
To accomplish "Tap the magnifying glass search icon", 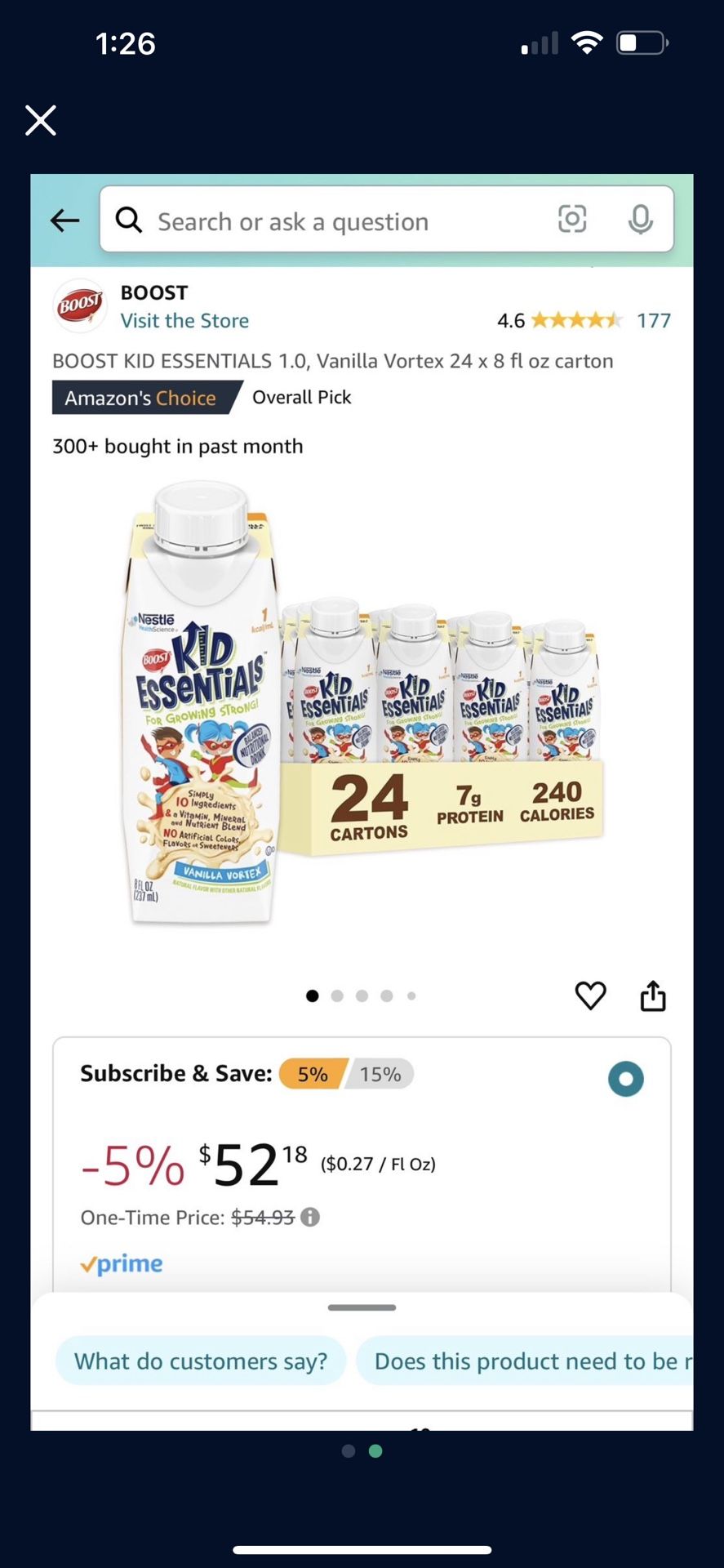I will [129, 220].
